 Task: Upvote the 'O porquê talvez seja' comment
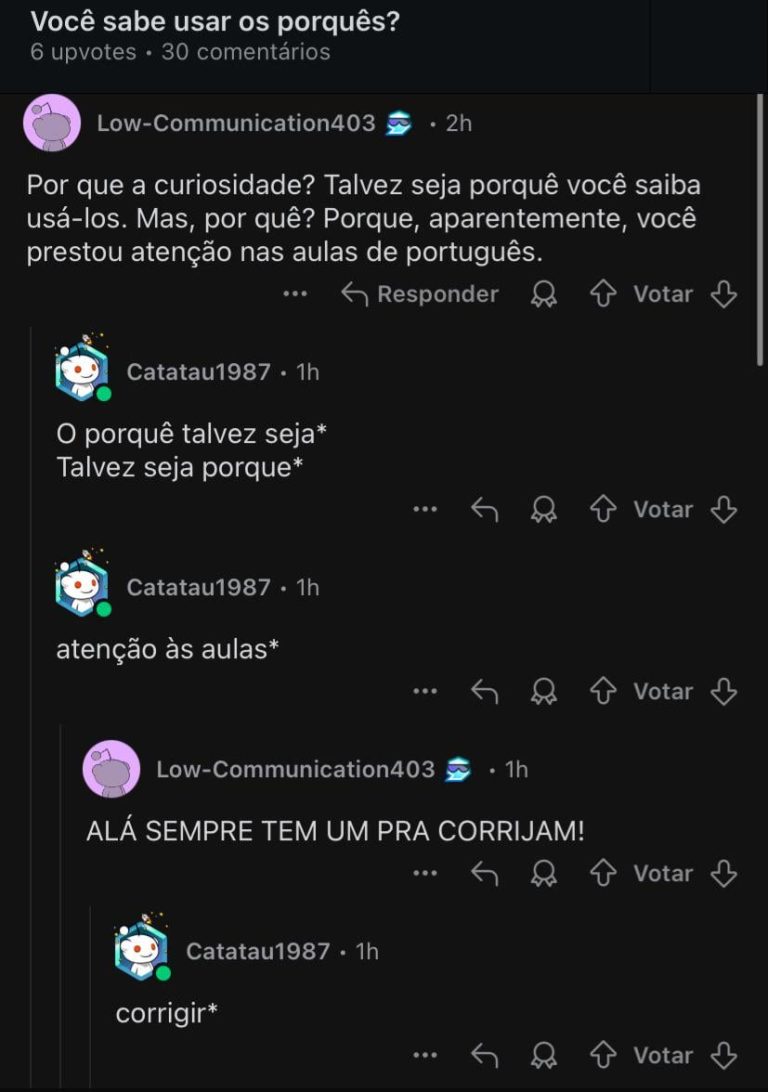[x=603, y=510]
